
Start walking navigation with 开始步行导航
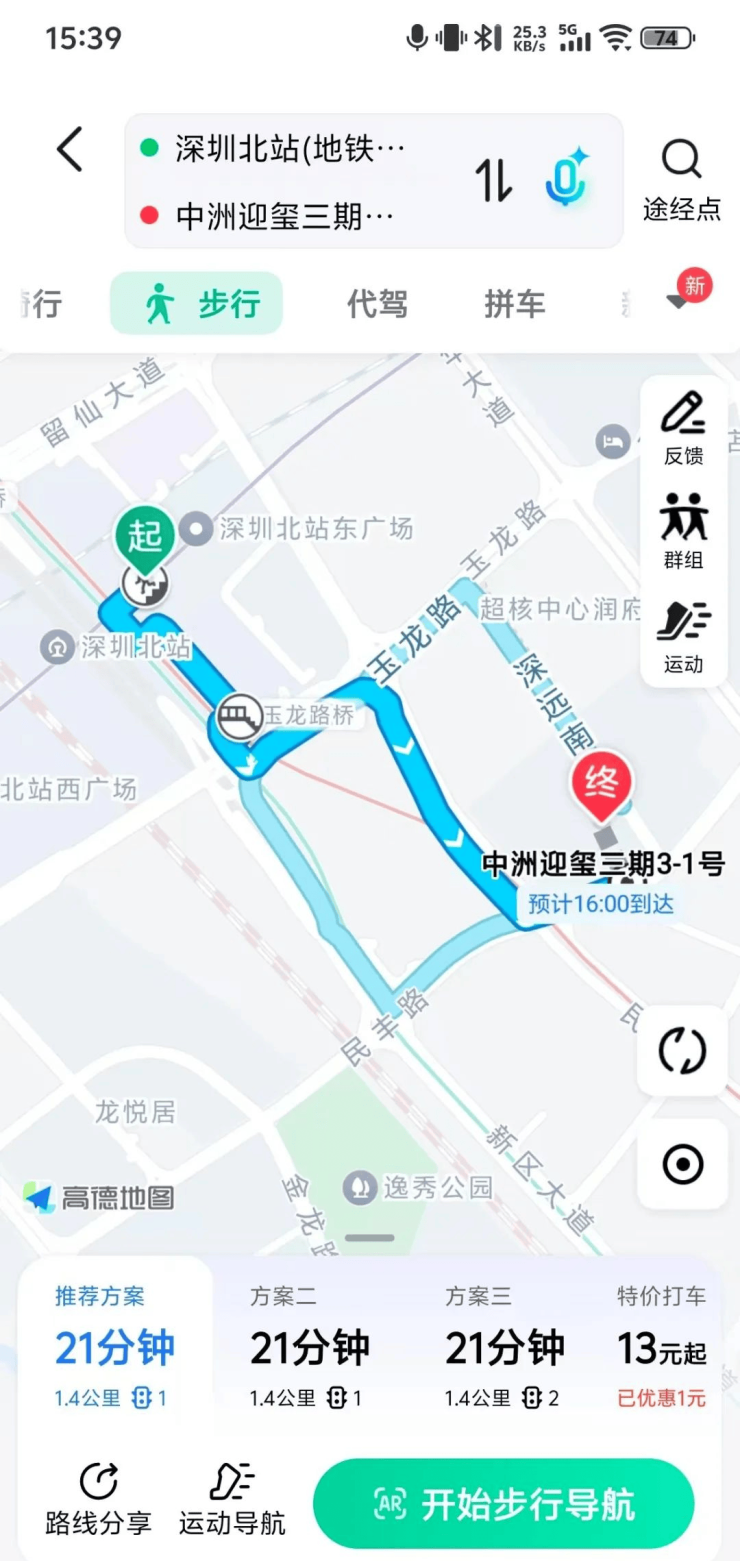(503, 1504)
